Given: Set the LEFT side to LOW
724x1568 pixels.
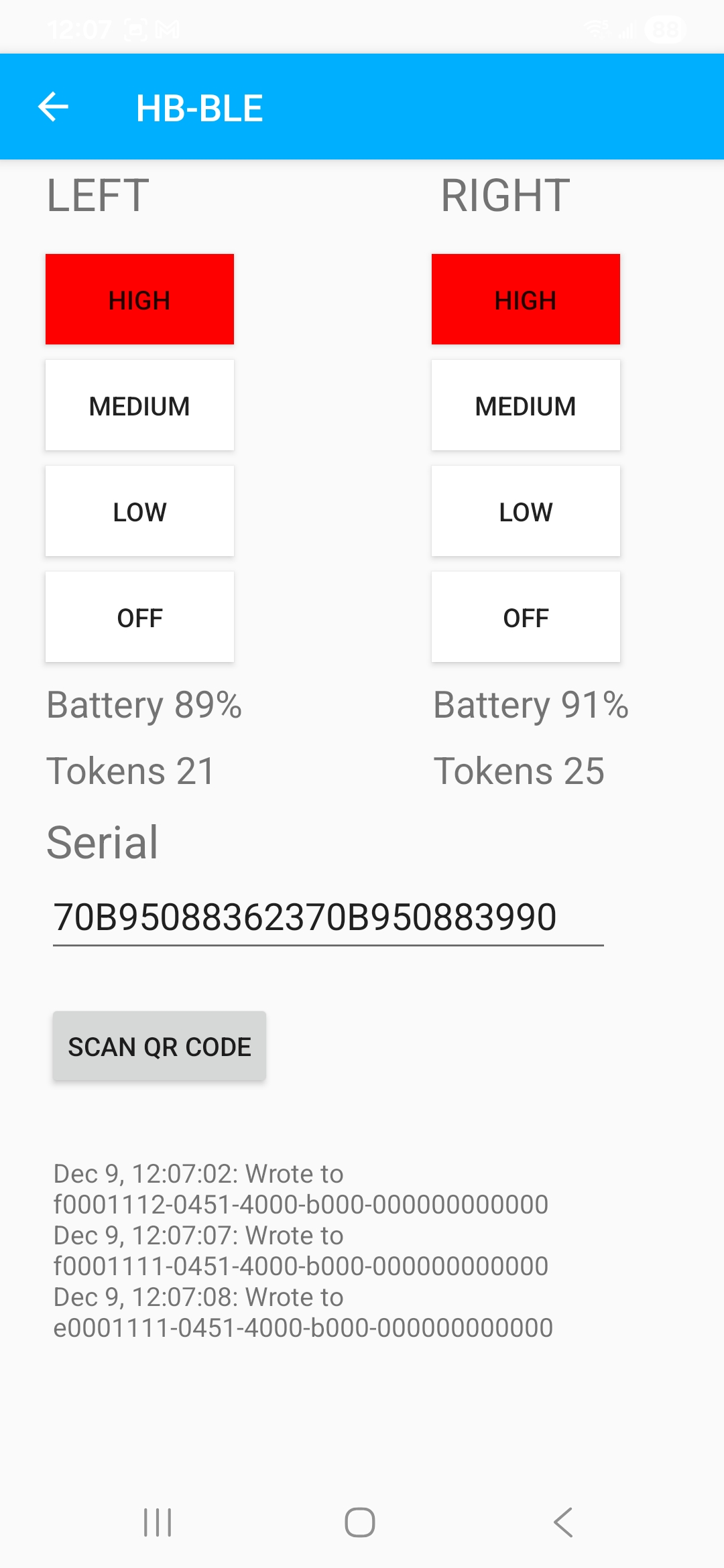Looking at the screenshot, I should 139,511.
